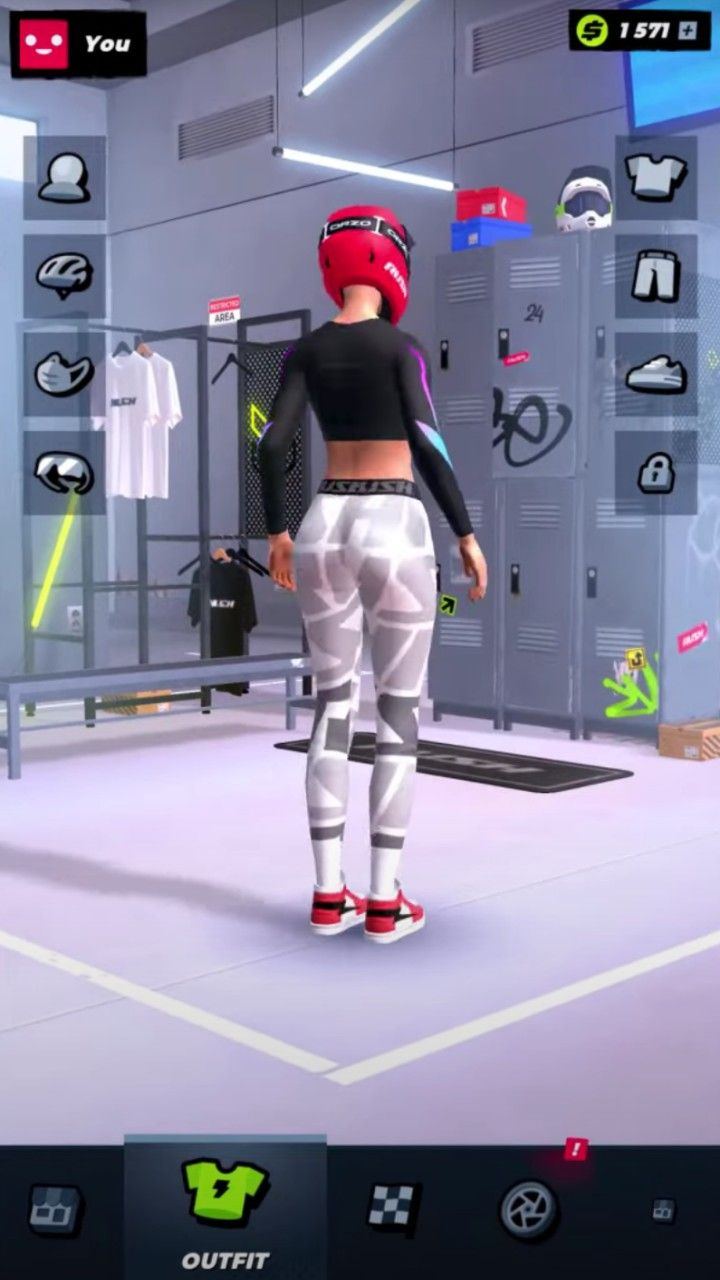Open the sneakers category
The width and height of the screenshot is (720, 1280).
pyautogui.click(x=655, y=373)
